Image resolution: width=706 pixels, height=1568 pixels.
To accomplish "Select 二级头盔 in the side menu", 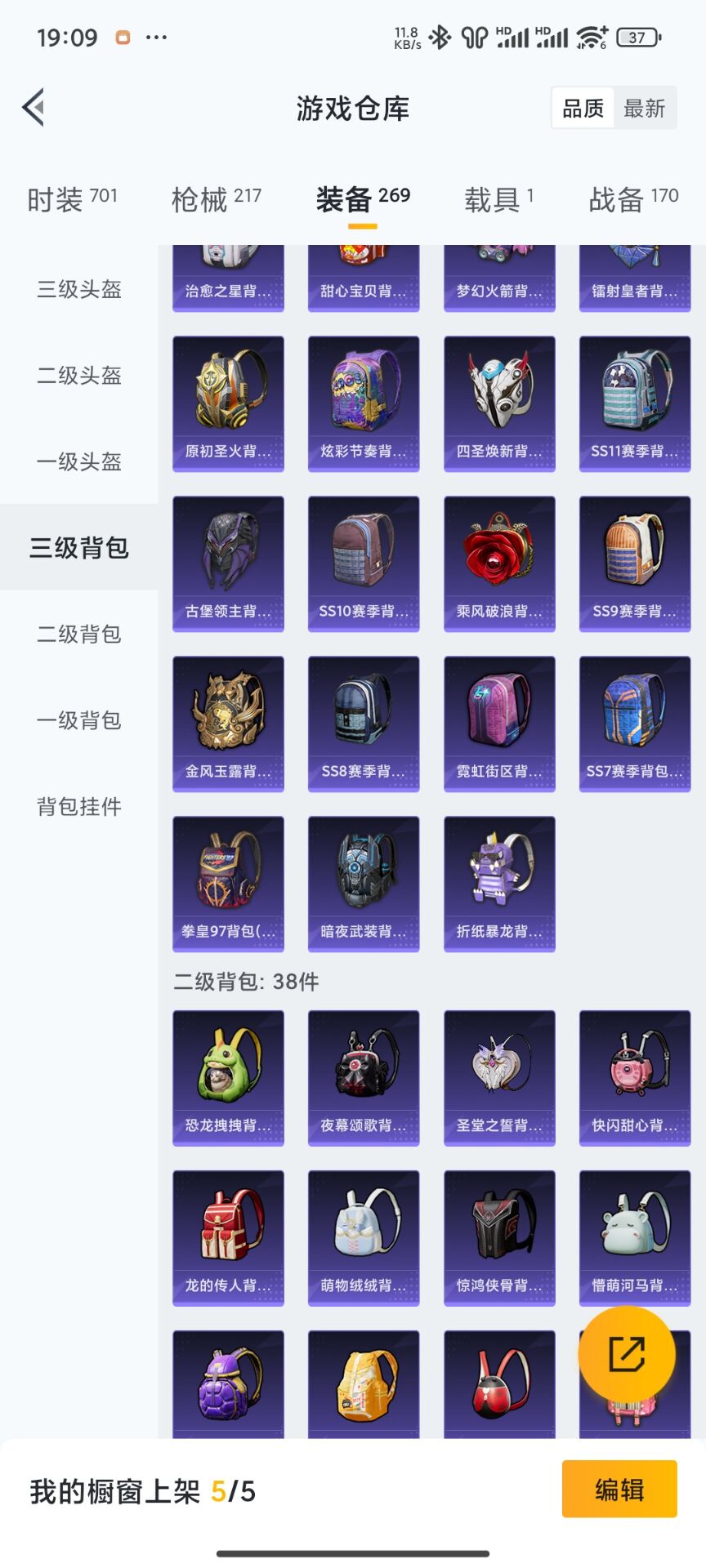I will [x=79, y=376].
